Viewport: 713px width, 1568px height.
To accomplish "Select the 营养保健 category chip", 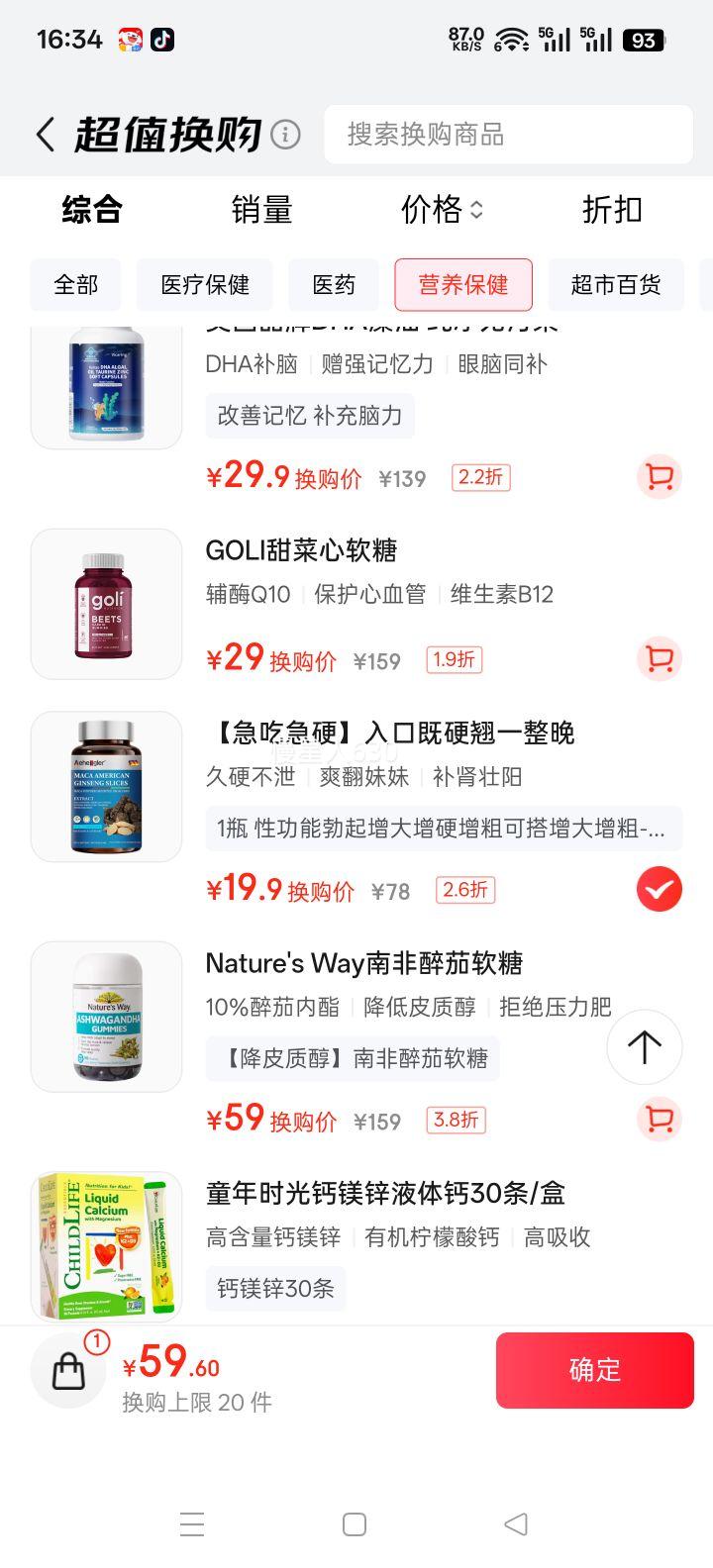I will (x=462, y=285).
